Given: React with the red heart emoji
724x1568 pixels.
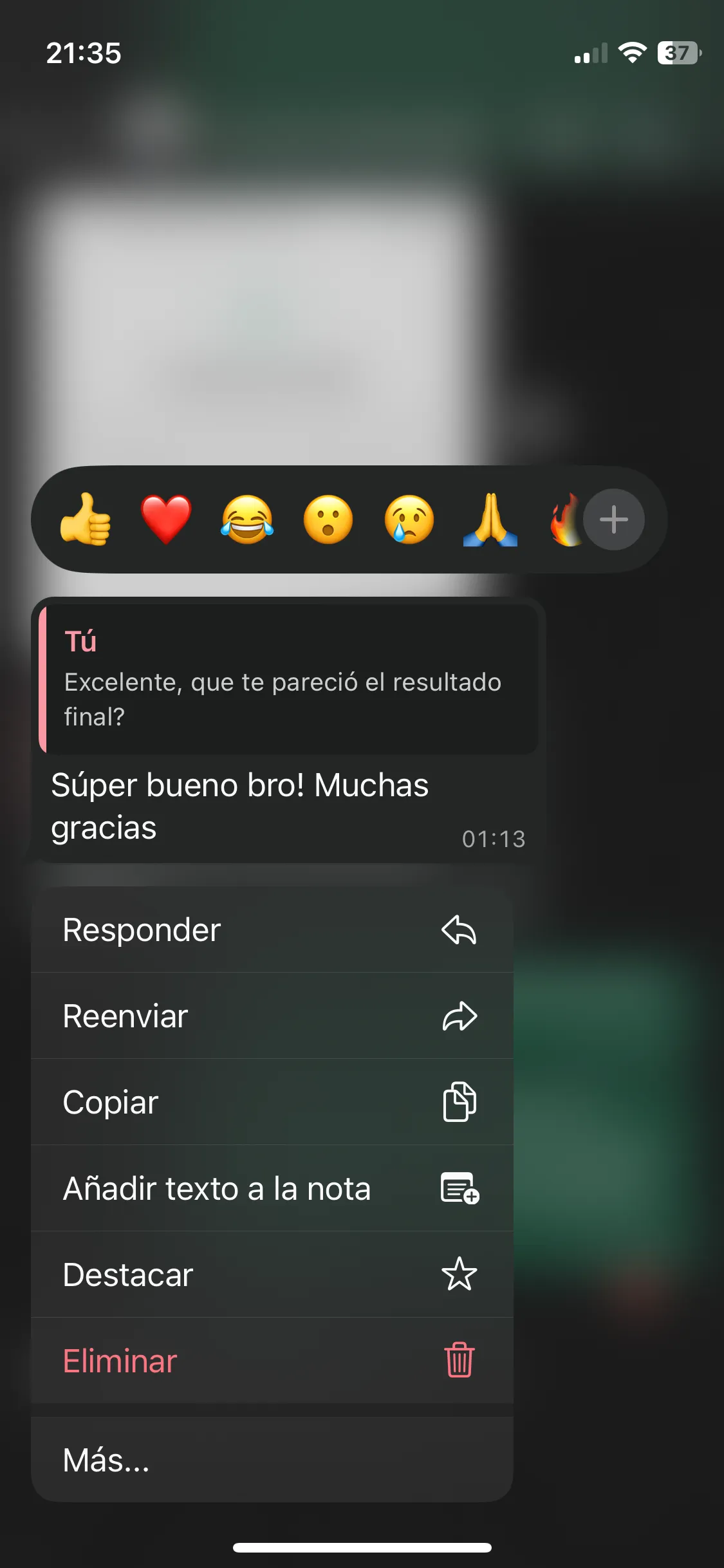Looking at the screenshot, I should [x=166, y=519].
